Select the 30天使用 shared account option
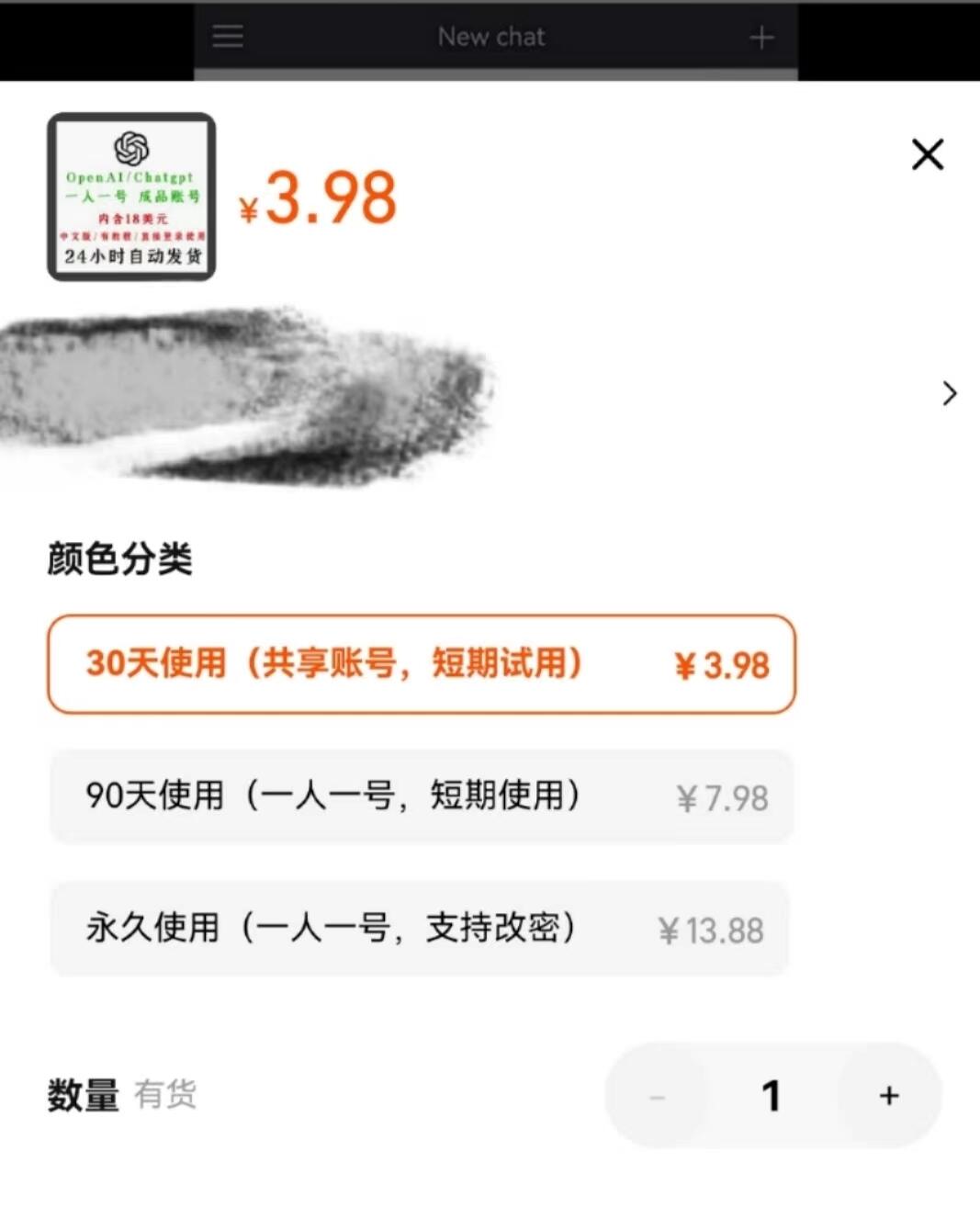Viewport: 980px width, 1230px height. coord(421,664)
